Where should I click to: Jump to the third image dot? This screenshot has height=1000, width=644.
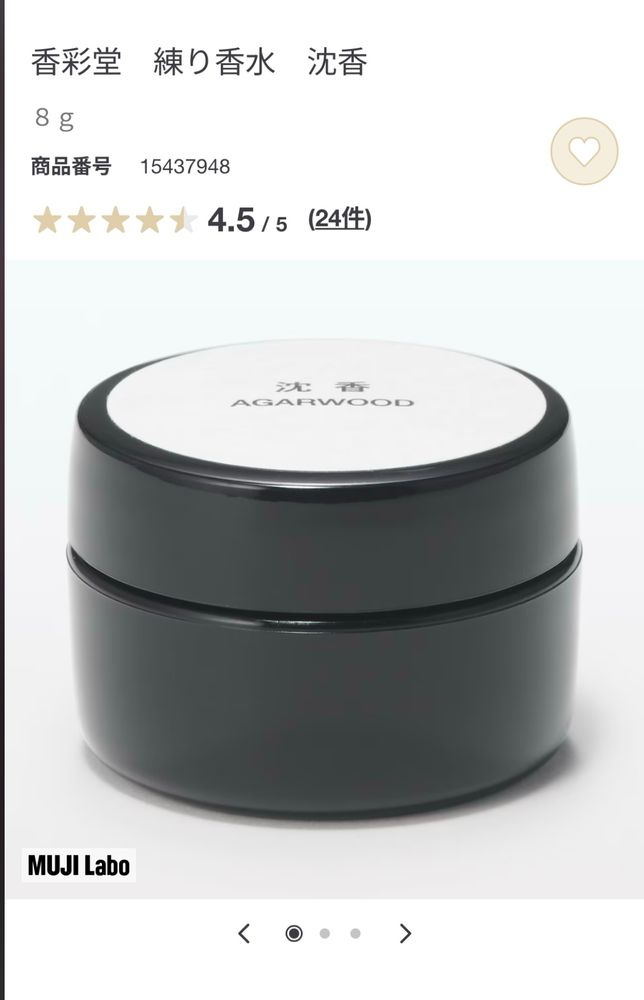[x=355, y=934]
